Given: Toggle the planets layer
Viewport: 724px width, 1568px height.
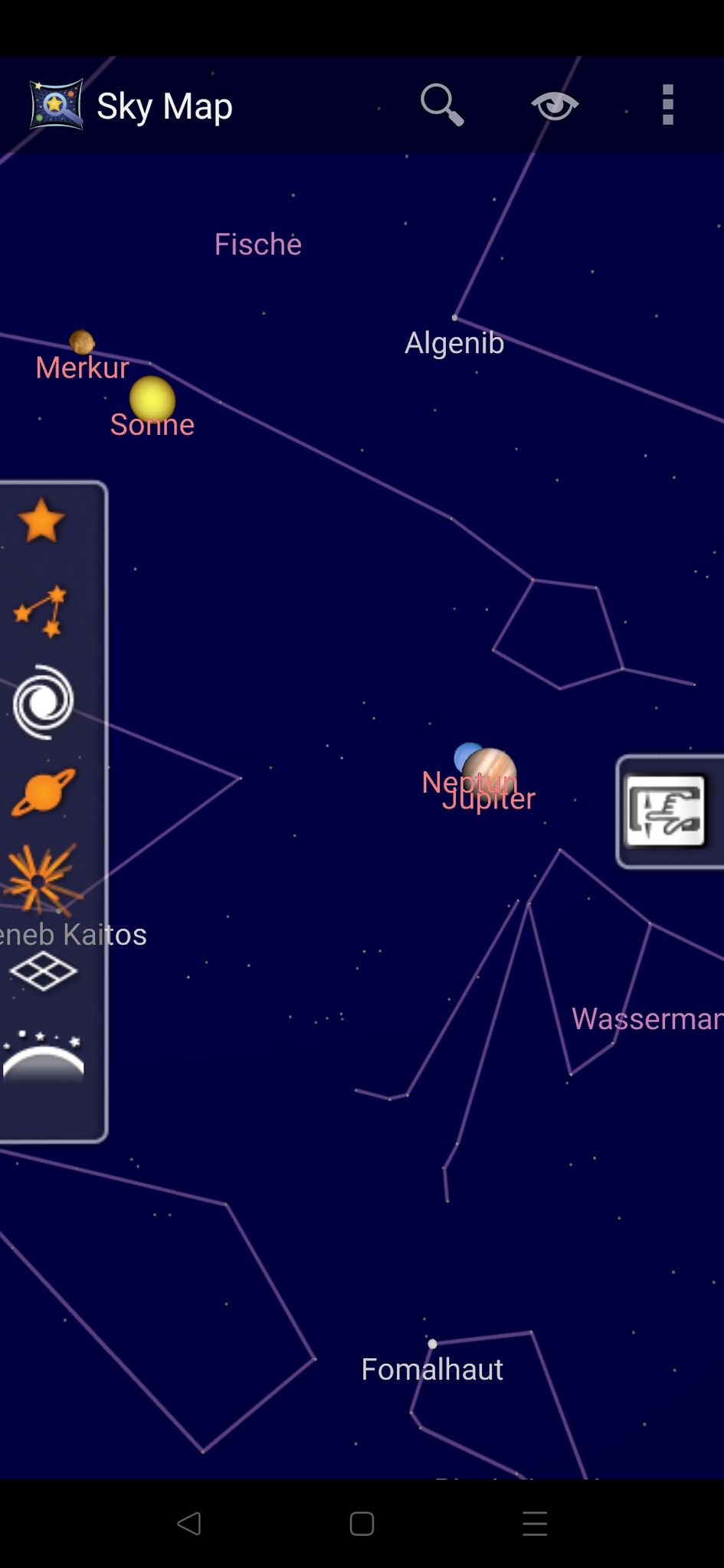Looking at the screenshot, I should [x=43, y=792].
